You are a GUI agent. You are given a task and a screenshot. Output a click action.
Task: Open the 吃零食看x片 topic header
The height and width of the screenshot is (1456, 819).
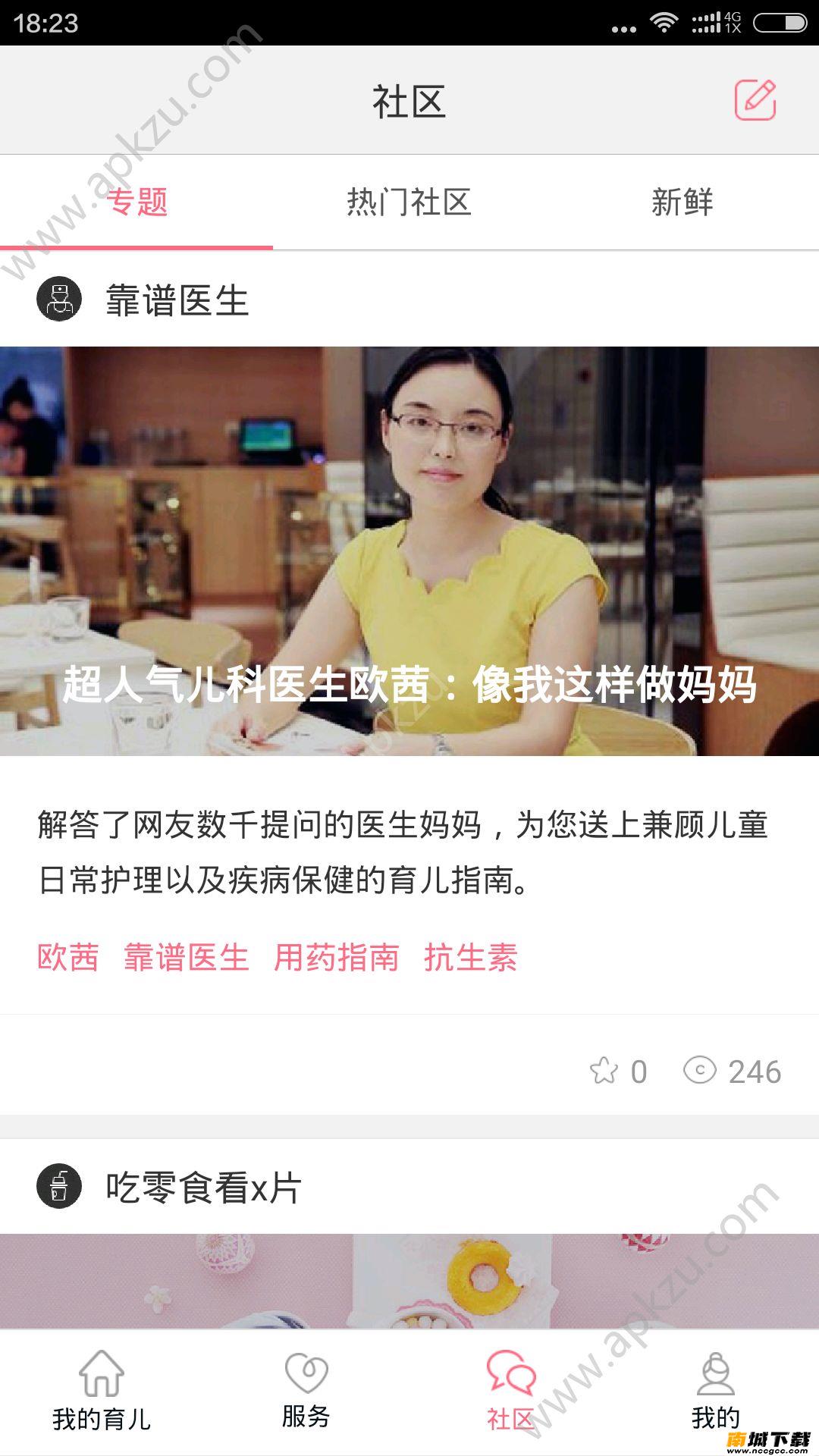click(x=203, y=1188)
